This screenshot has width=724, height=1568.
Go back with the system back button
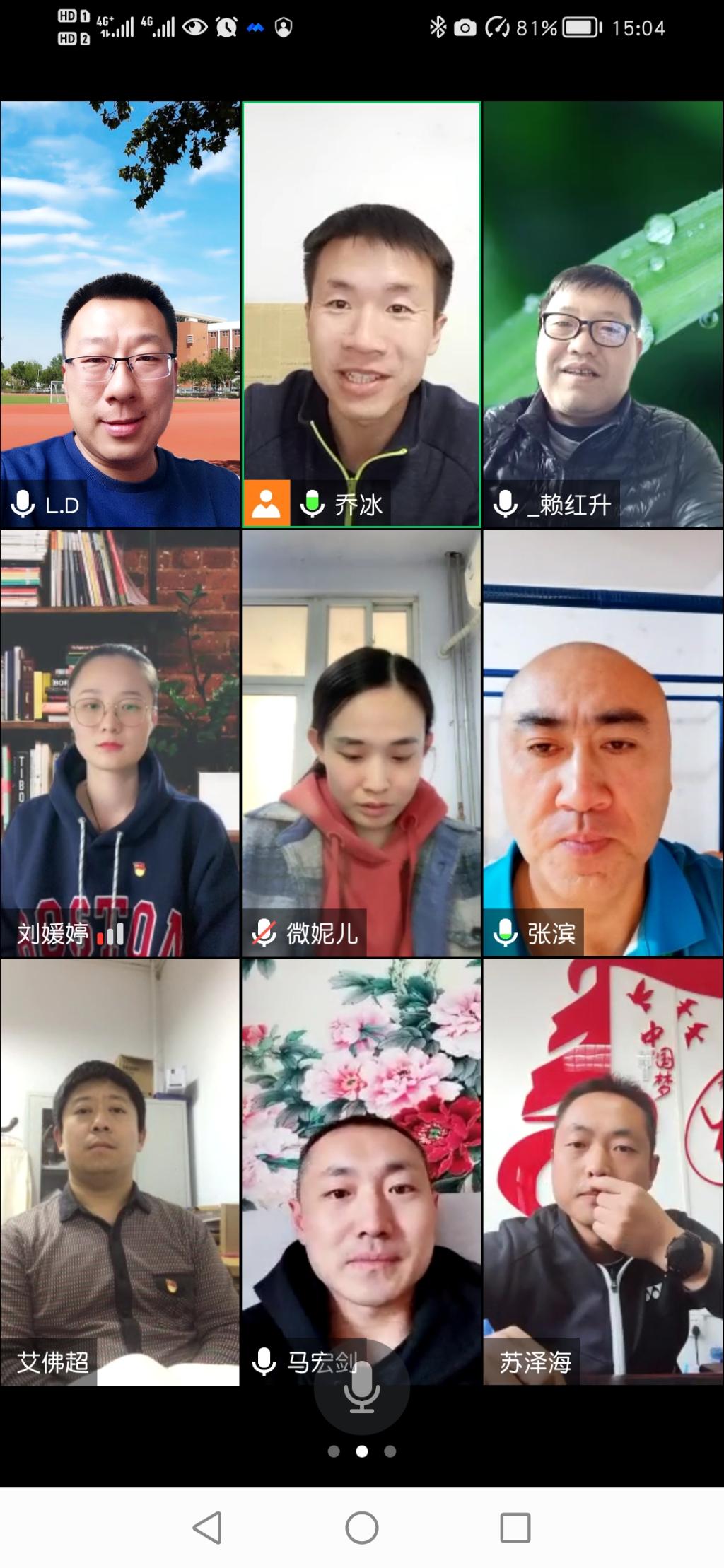point(207,1528)
